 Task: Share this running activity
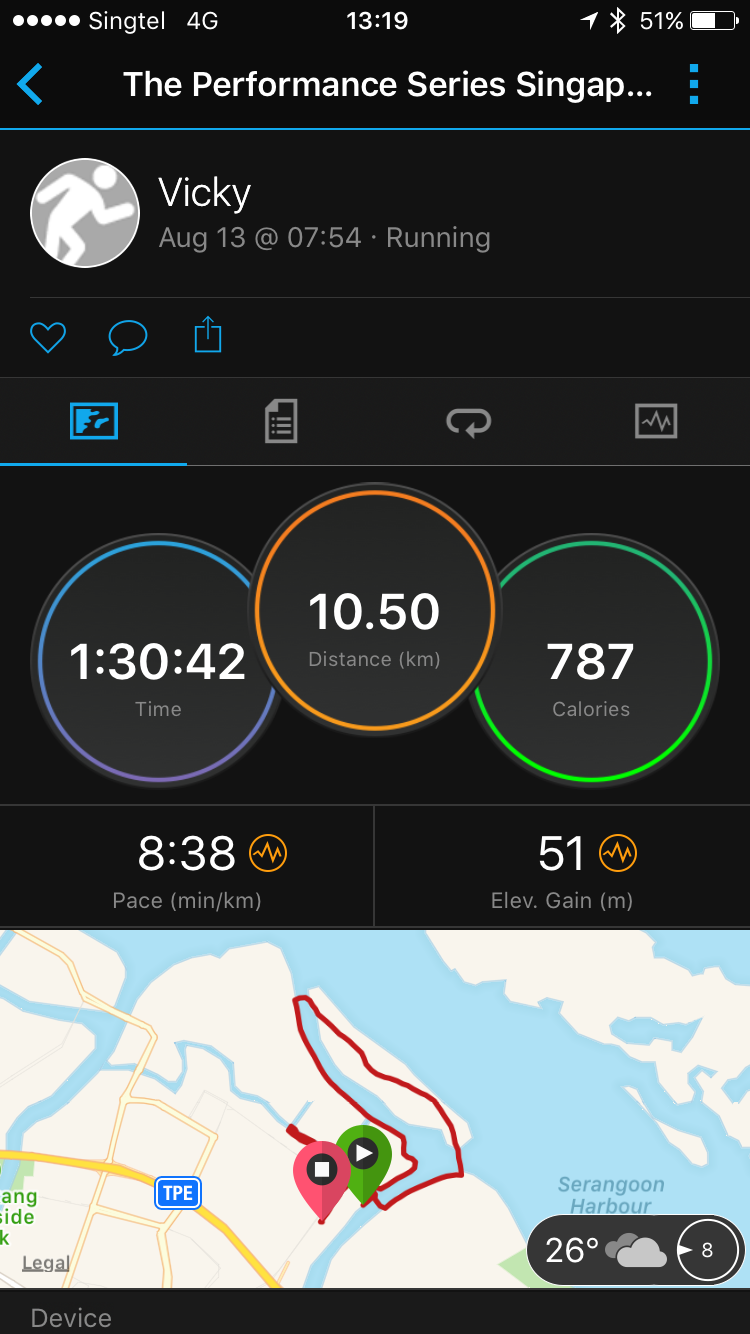207,335
